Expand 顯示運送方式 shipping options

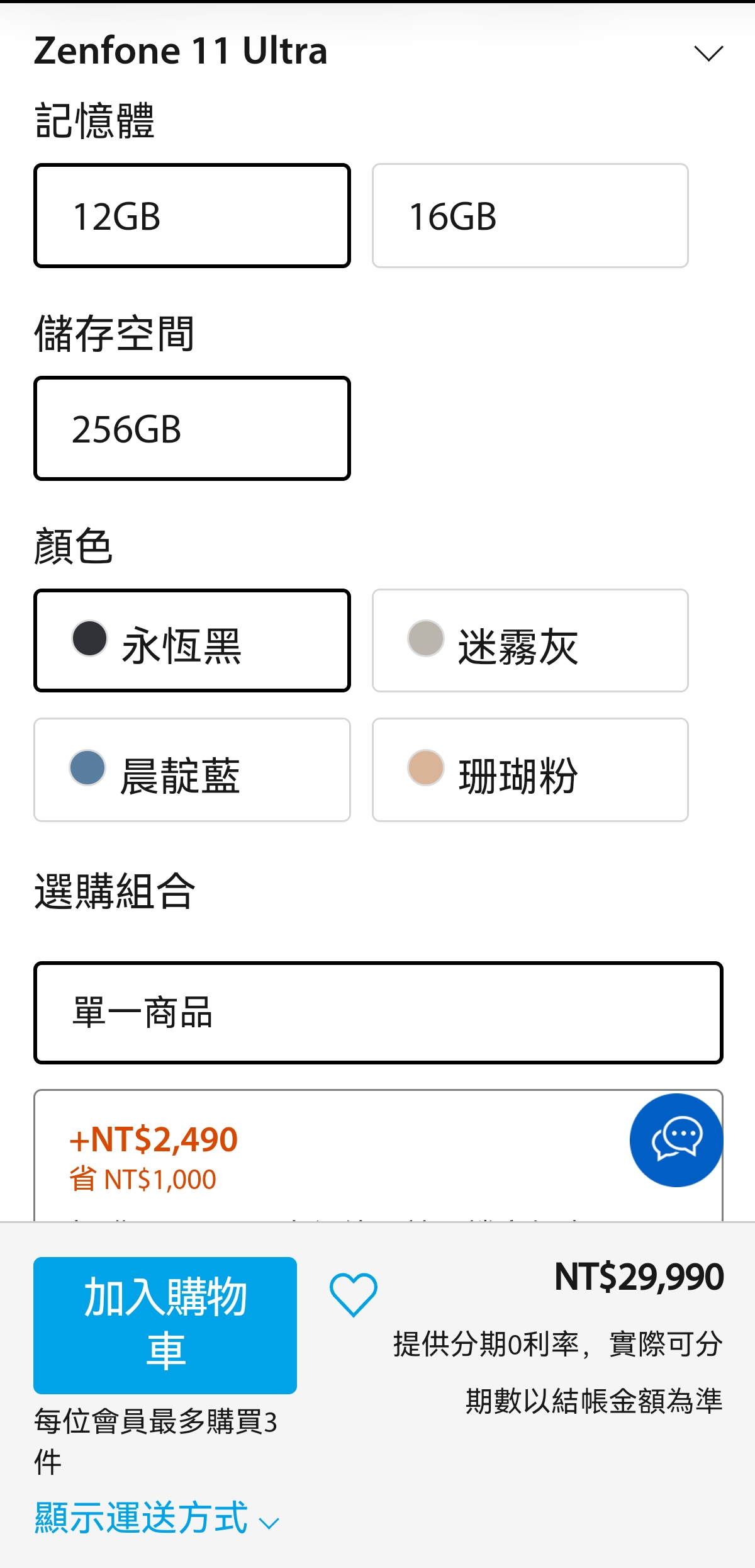click(157, 1518)
